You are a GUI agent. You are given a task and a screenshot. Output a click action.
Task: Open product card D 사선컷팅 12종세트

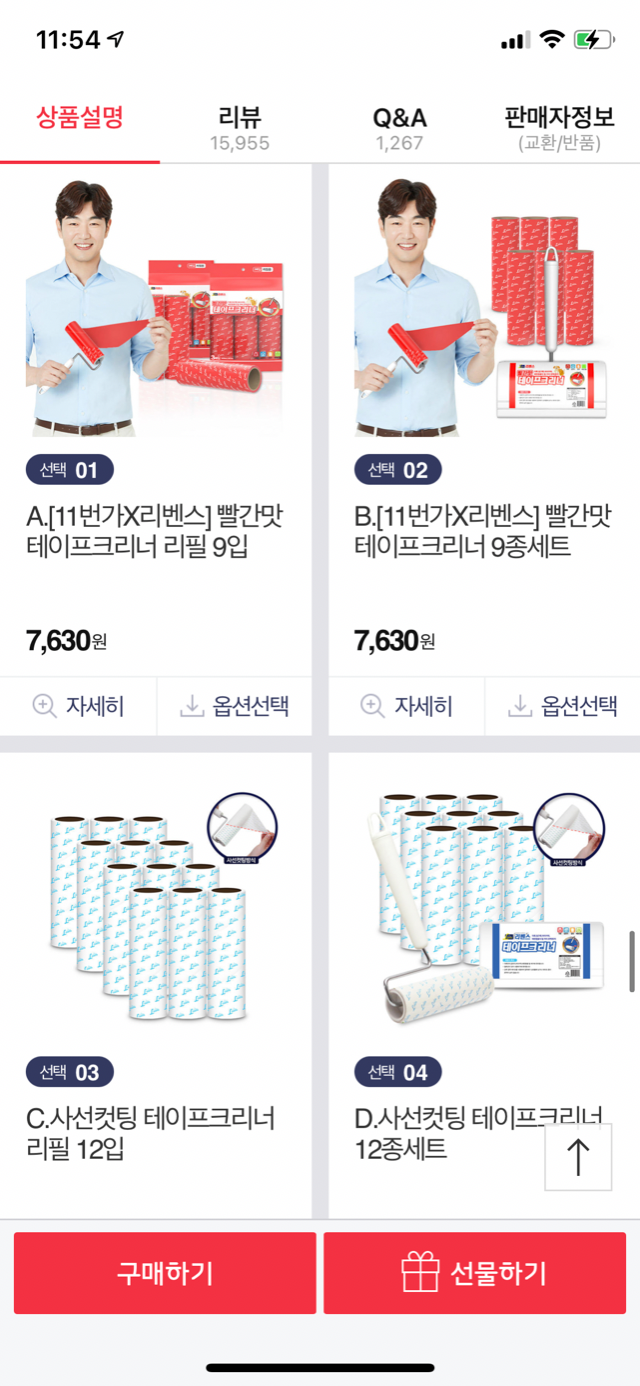450,1133
